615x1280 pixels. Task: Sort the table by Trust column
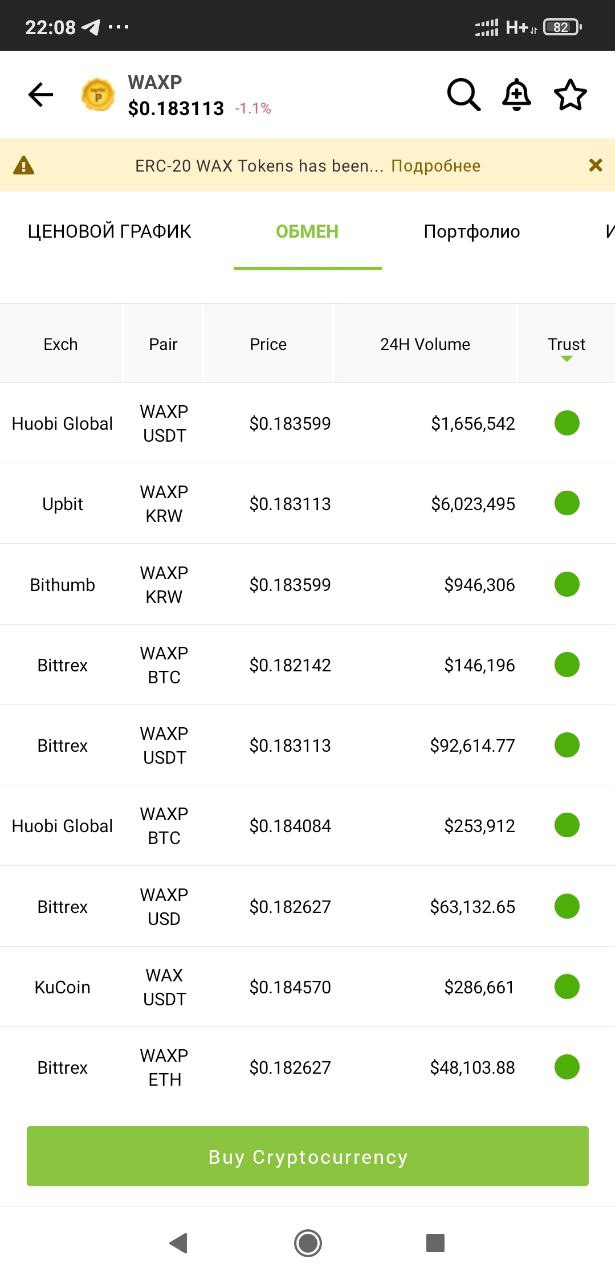[566, 344]
